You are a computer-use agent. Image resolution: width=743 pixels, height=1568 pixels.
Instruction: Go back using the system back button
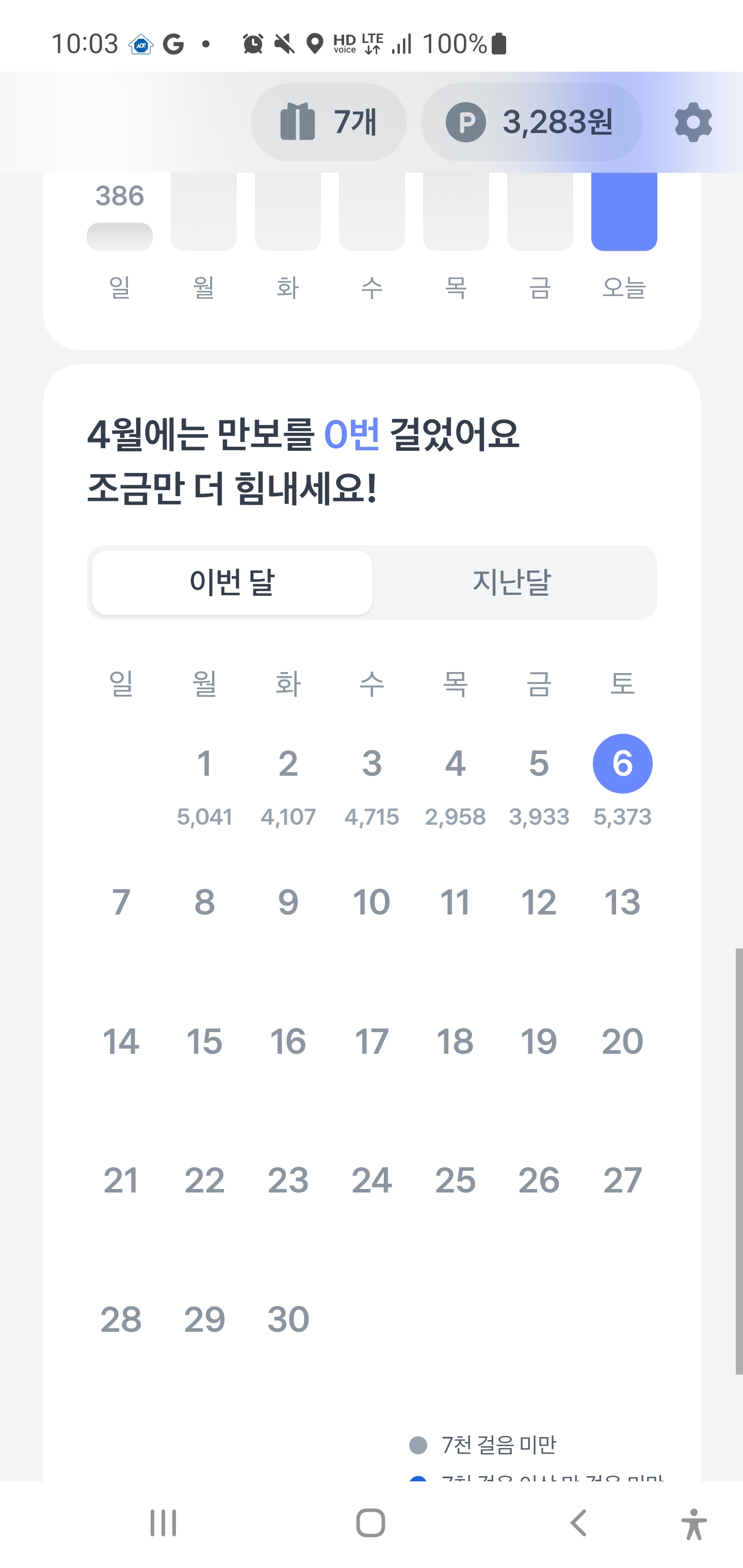point(578,1523)
